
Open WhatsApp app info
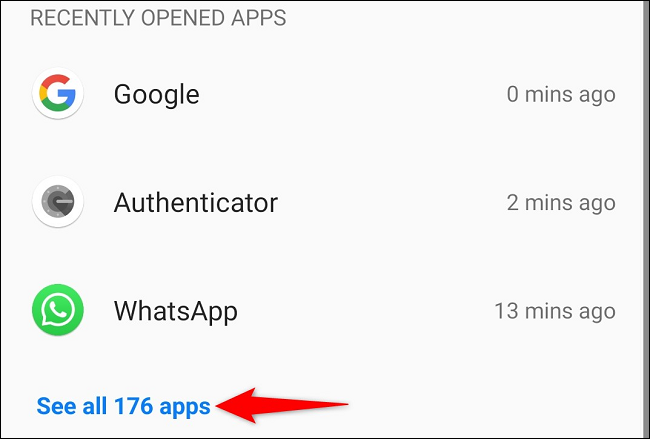click(175, 310)
